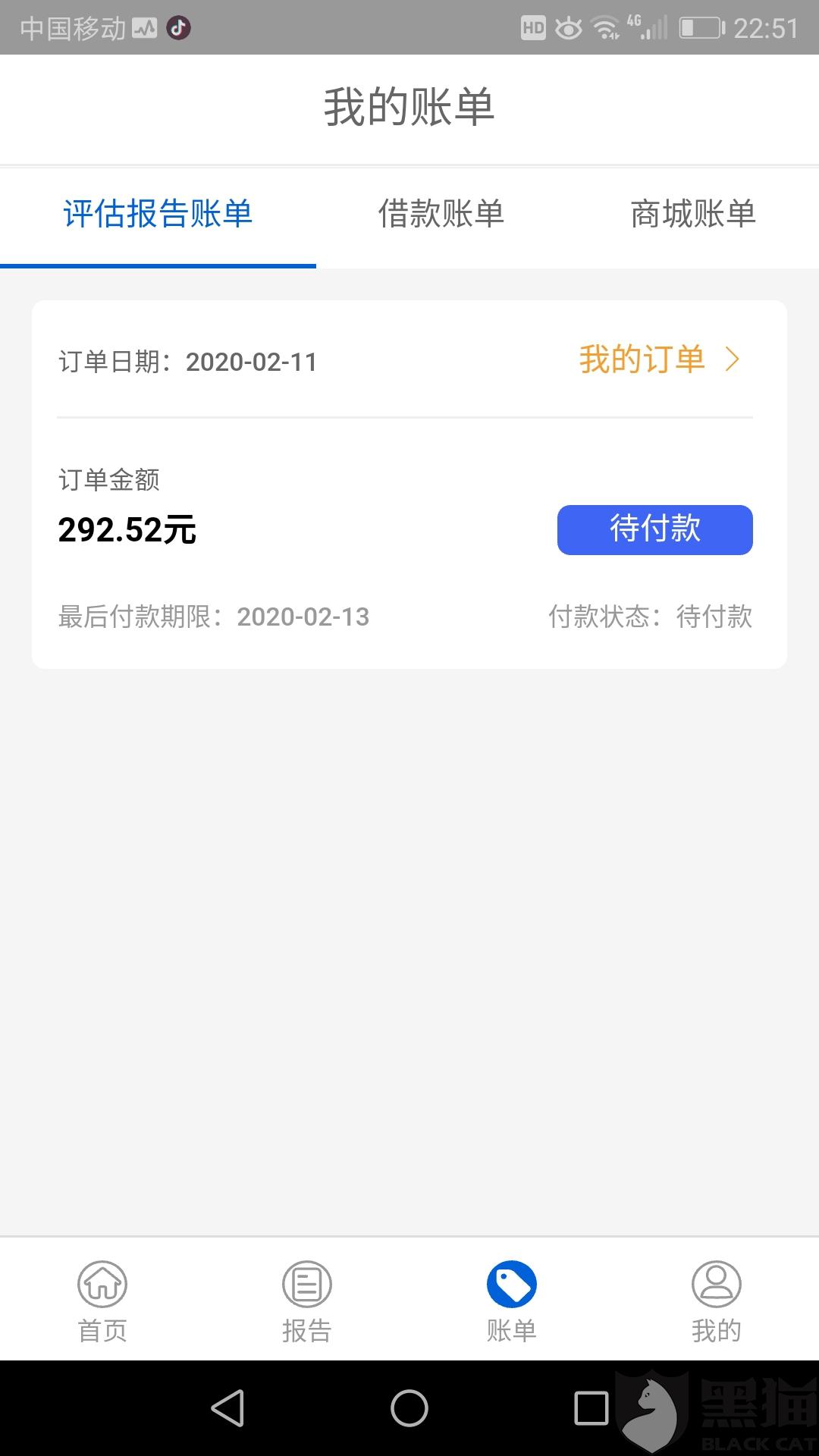Tap the system home button
The width and height of the screenshot is (819, 1456).
coord(409,1408)
